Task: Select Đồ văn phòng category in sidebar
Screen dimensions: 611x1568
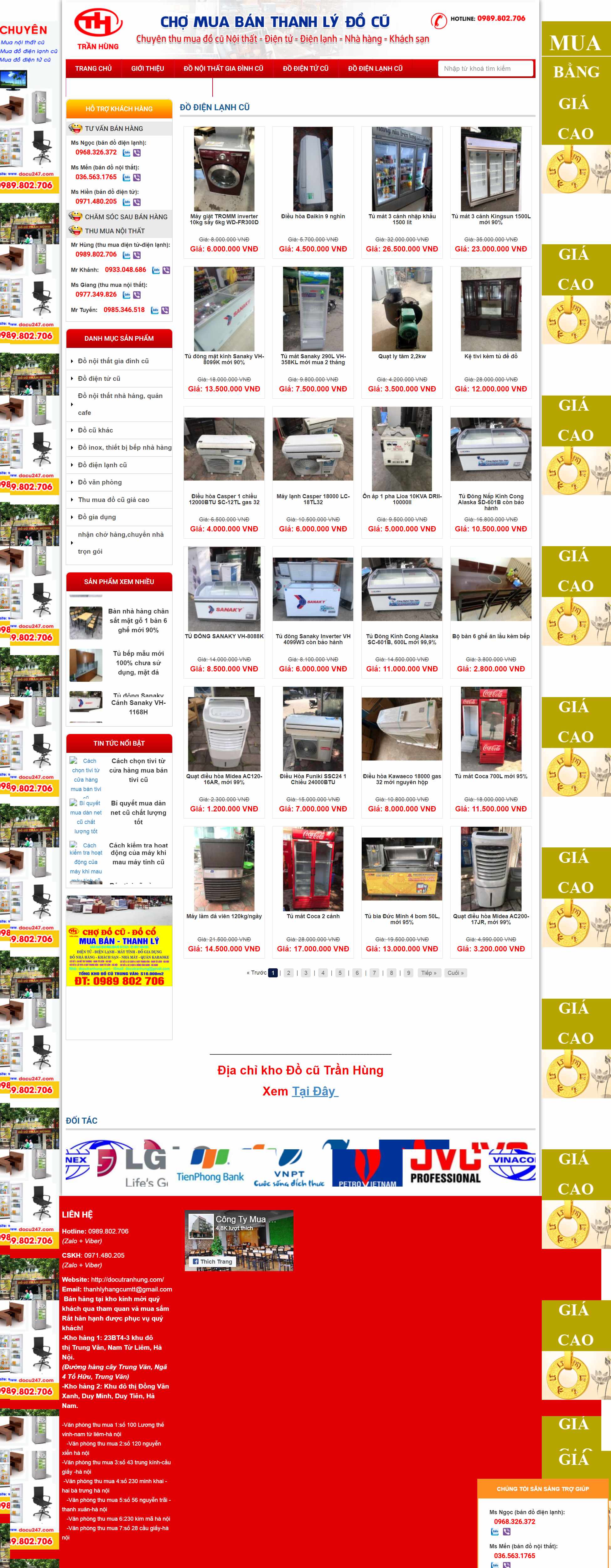Action: tap(100, 482)
